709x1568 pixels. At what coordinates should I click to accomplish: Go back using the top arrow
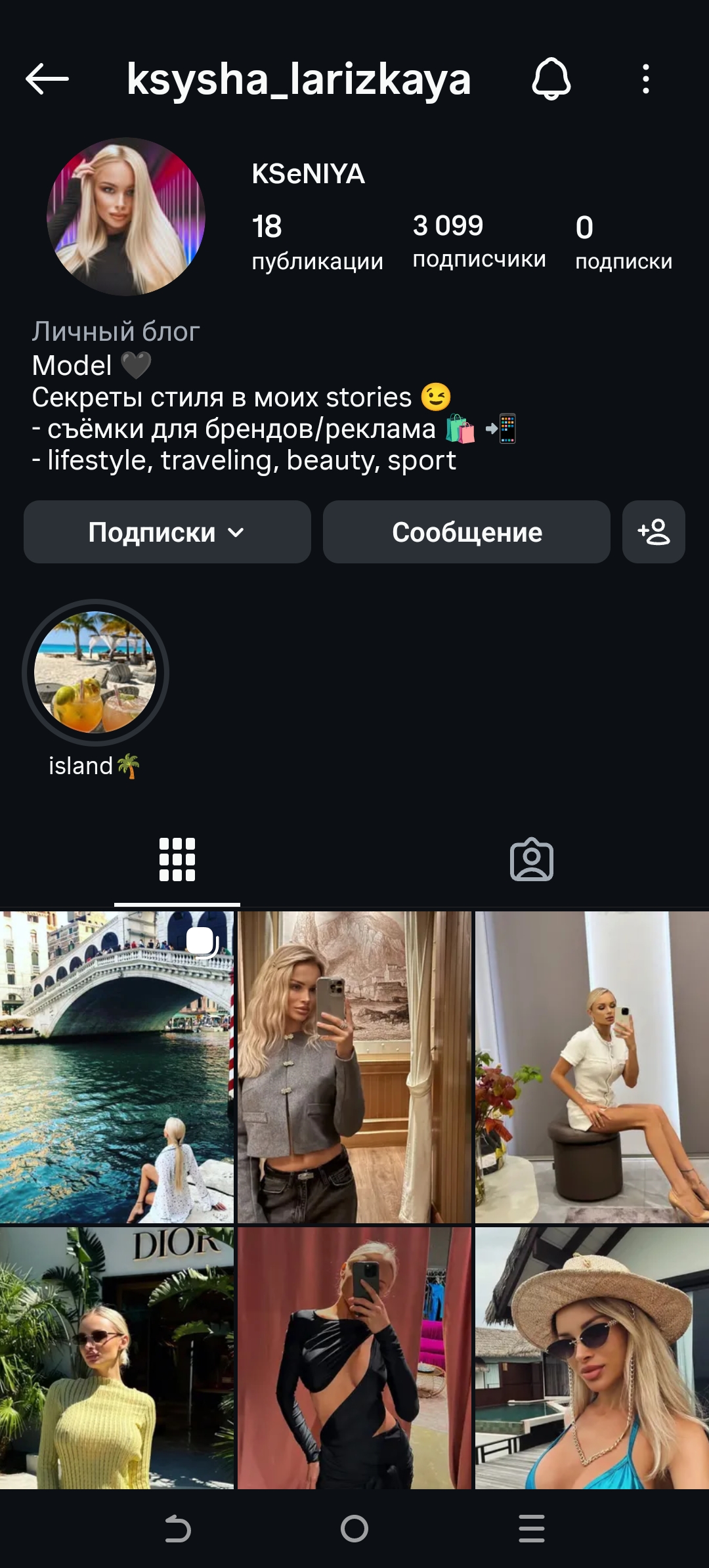tap(47, 79)
